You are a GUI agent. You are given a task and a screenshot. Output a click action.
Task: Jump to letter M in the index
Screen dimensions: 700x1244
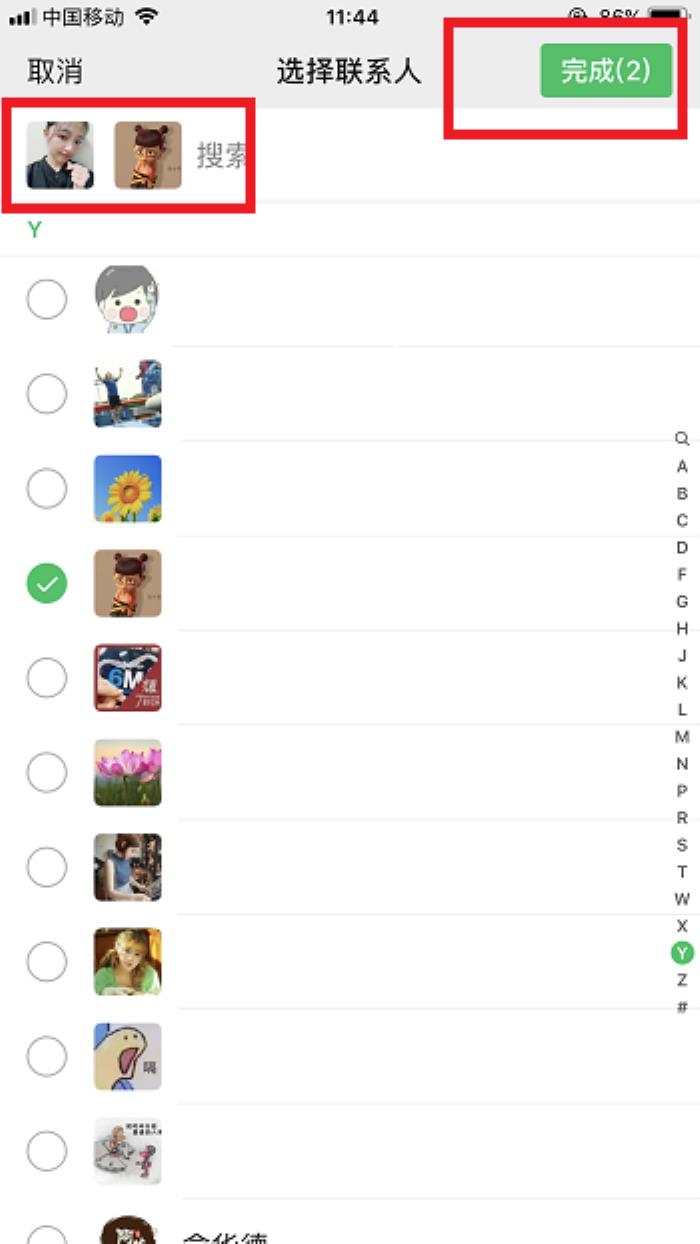click(x=682, y=737)
